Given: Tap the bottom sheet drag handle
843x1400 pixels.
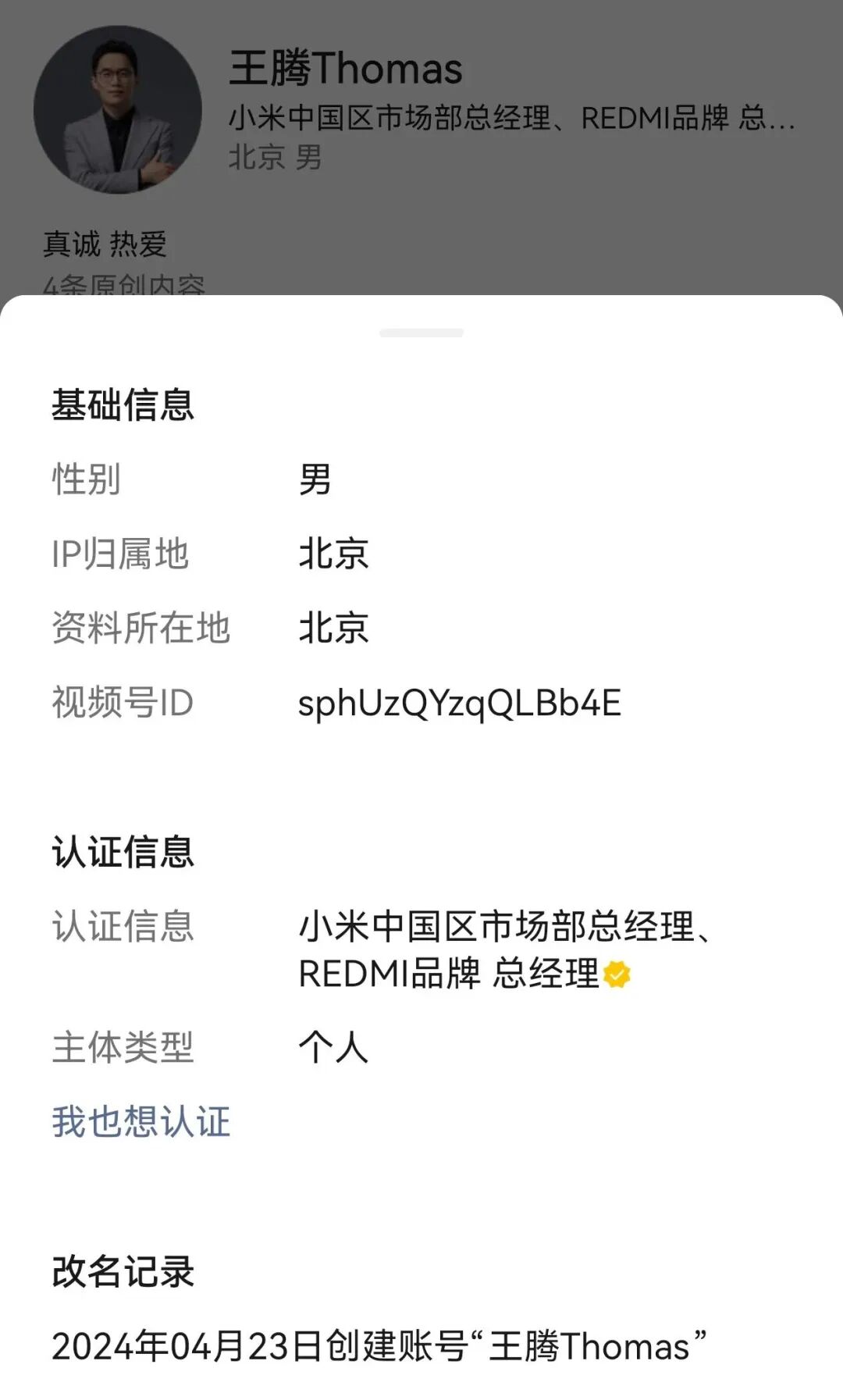Looking at the screenshot, I should (421, 333).
